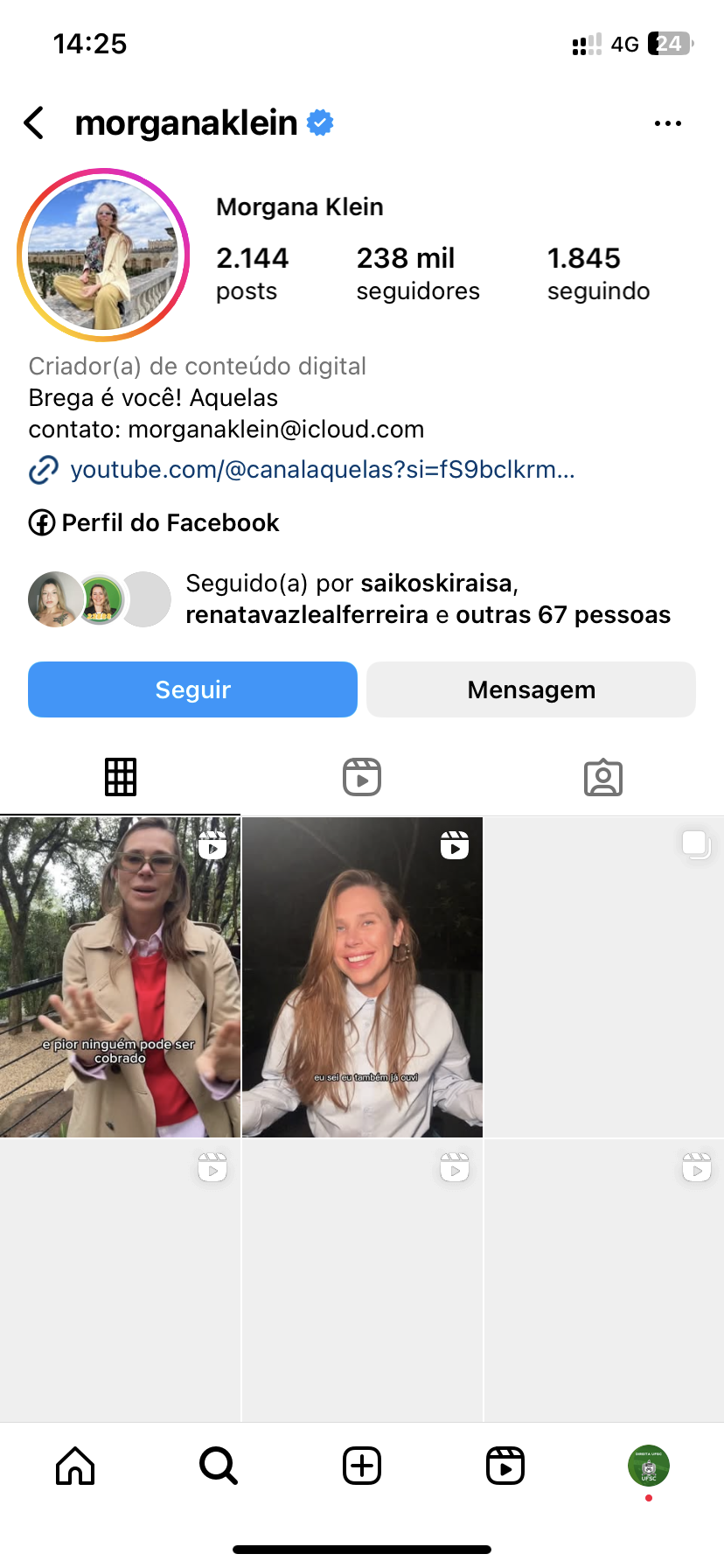Open the Search and explore tab
Image resolution: width=724 pixels, height=1568 pixels.
tap(219, 1466)
